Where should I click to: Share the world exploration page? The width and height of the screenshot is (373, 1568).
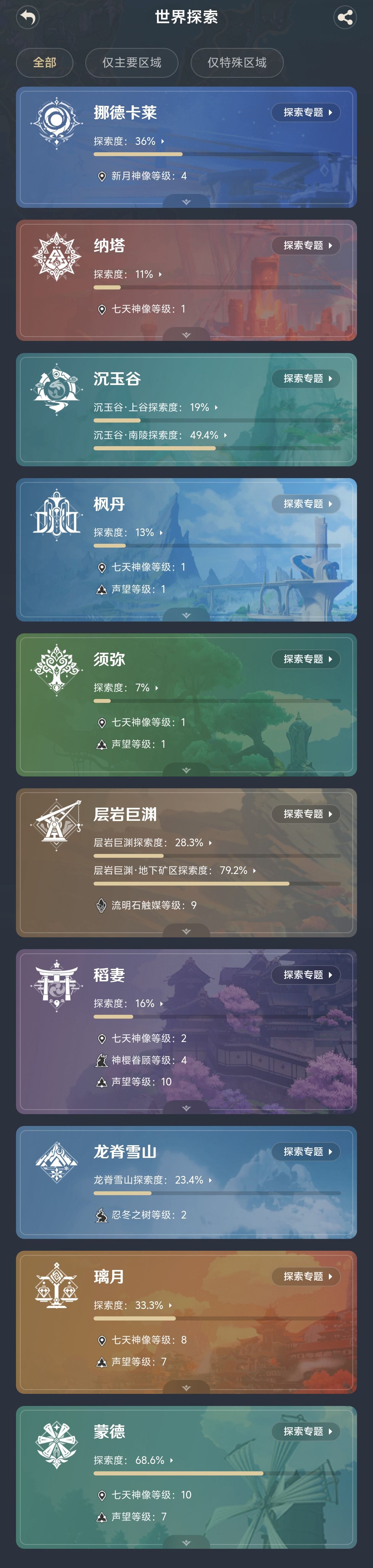[345, 17]
